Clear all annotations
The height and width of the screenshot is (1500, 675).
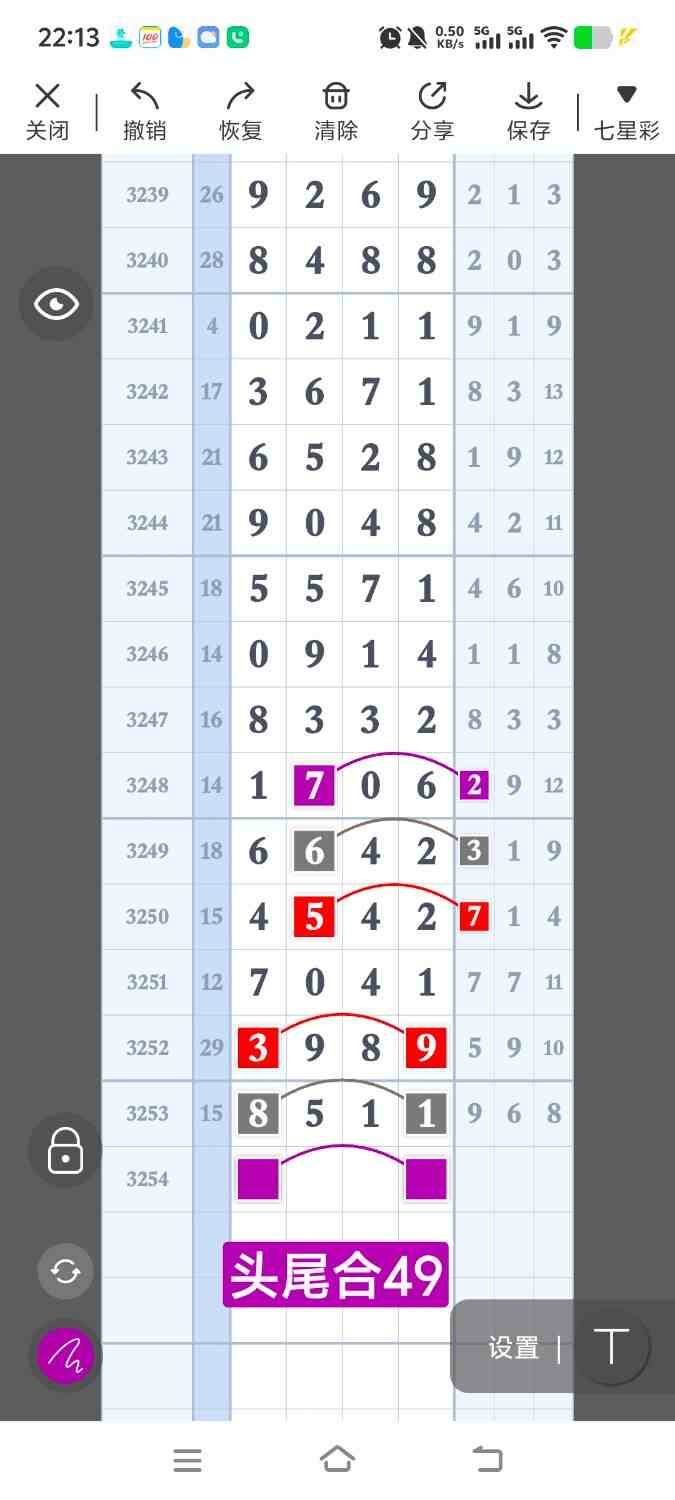(336, 111)
